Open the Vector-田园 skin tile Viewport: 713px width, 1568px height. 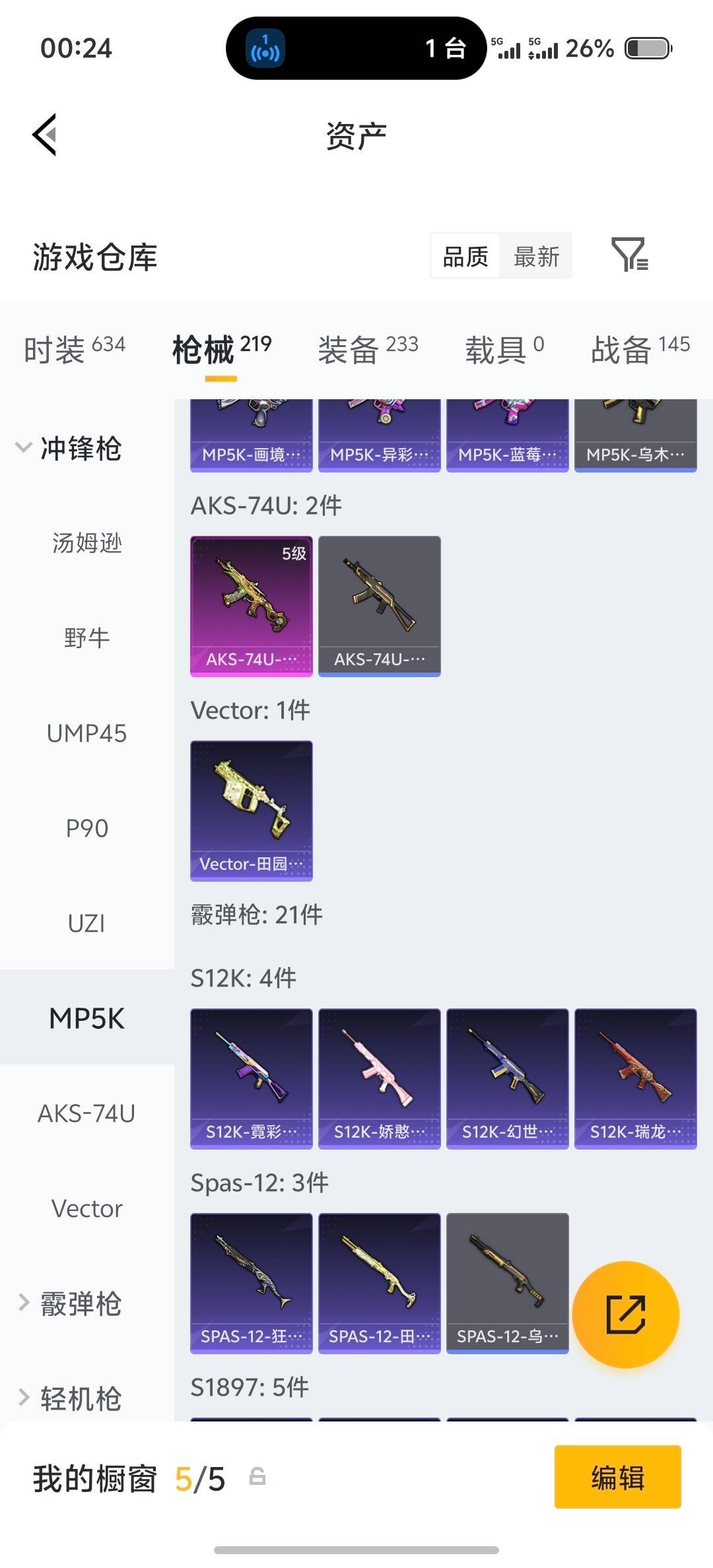(251, 810)
